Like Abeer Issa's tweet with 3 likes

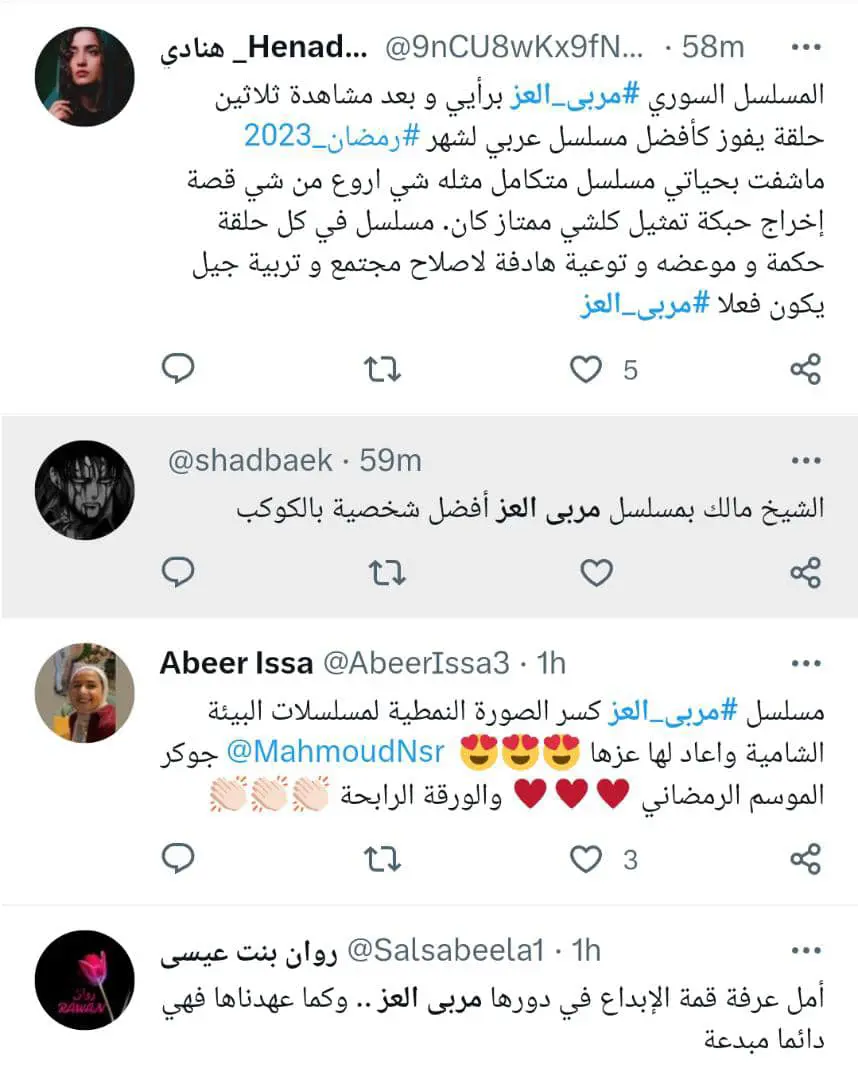click(587, 859)
